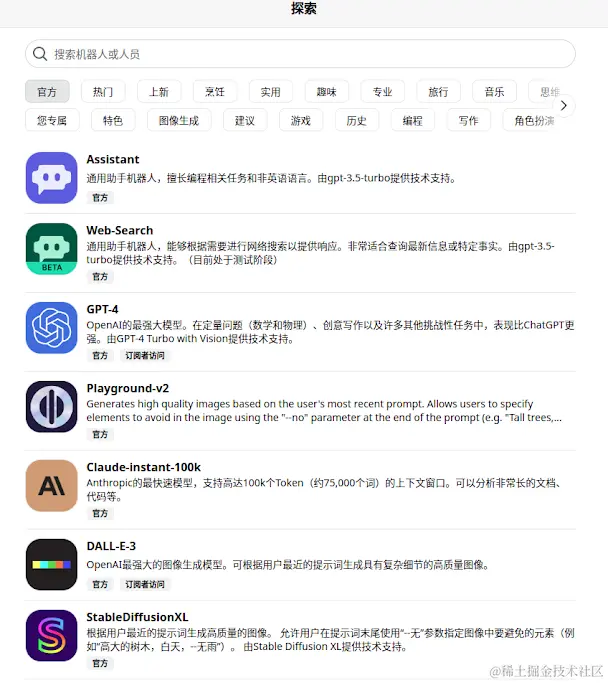Open the Web-Search bot
The height and width of the screenshot is (683, 608).
click(x=120, y=231)
